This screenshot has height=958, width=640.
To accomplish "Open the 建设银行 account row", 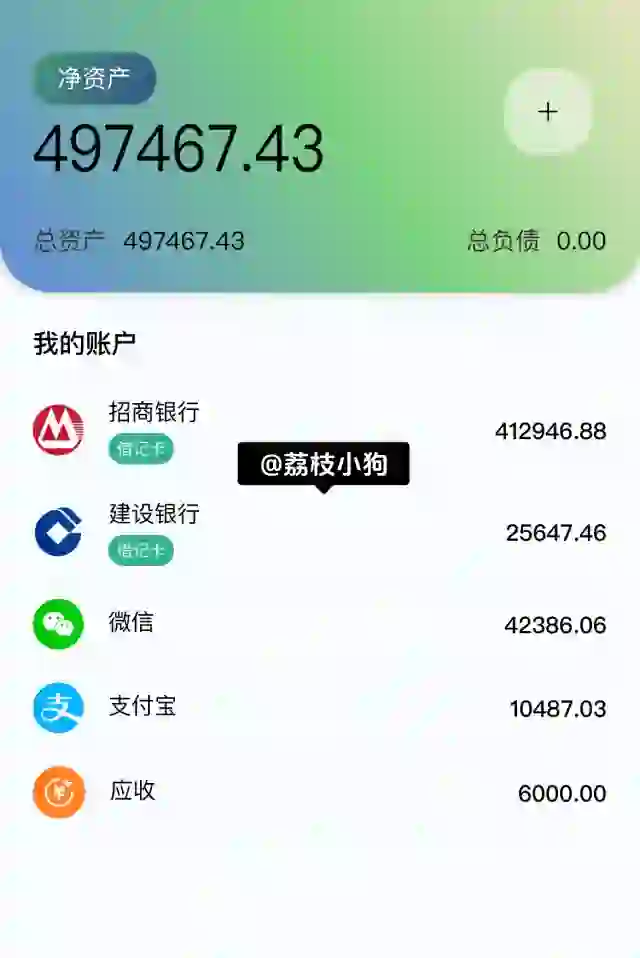I will click(320, 532).
